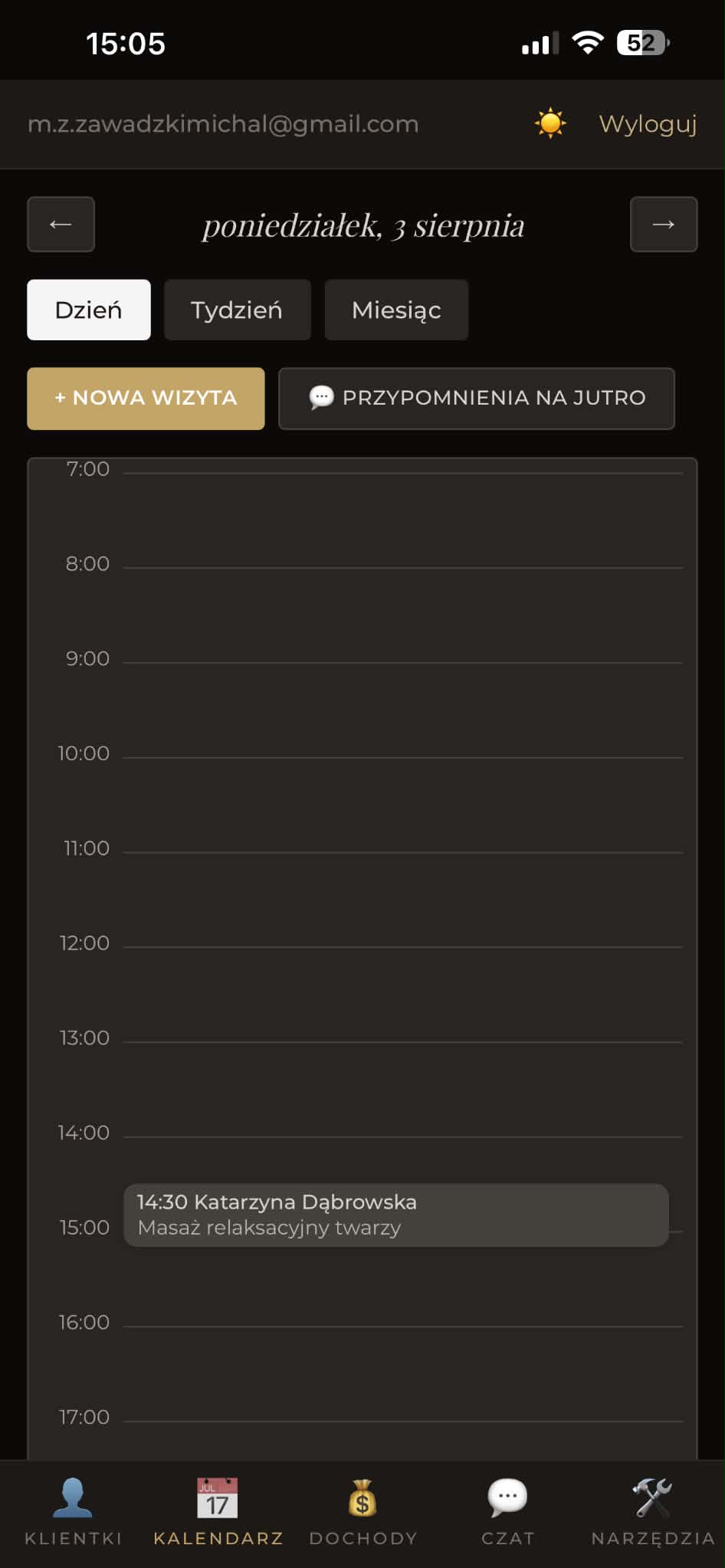Switch to the Dochody tab
The width and height of the screenshot is (725, 1568).
click(362, 1512)
